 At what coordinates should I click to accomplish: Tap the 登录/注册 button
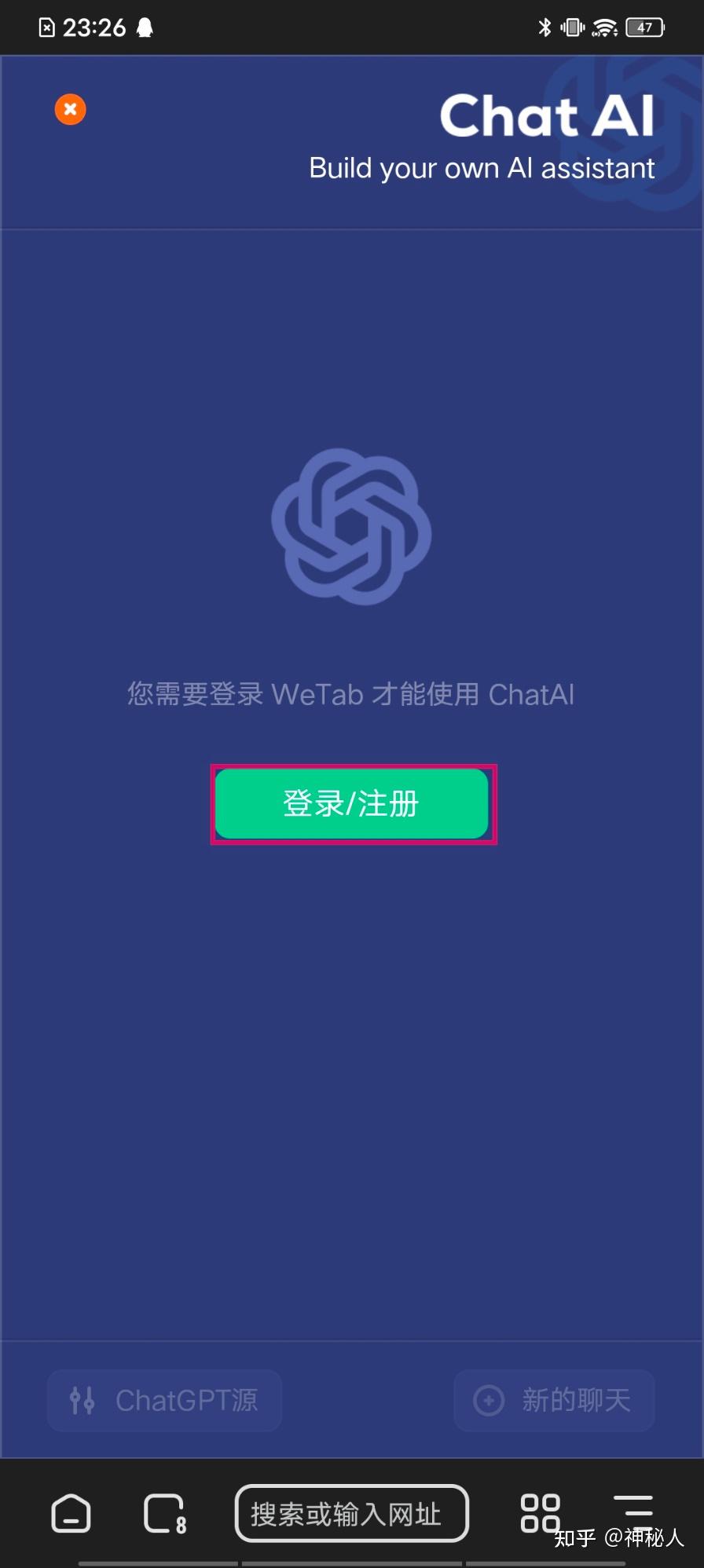pyautogui.click(x=352, y=803)
